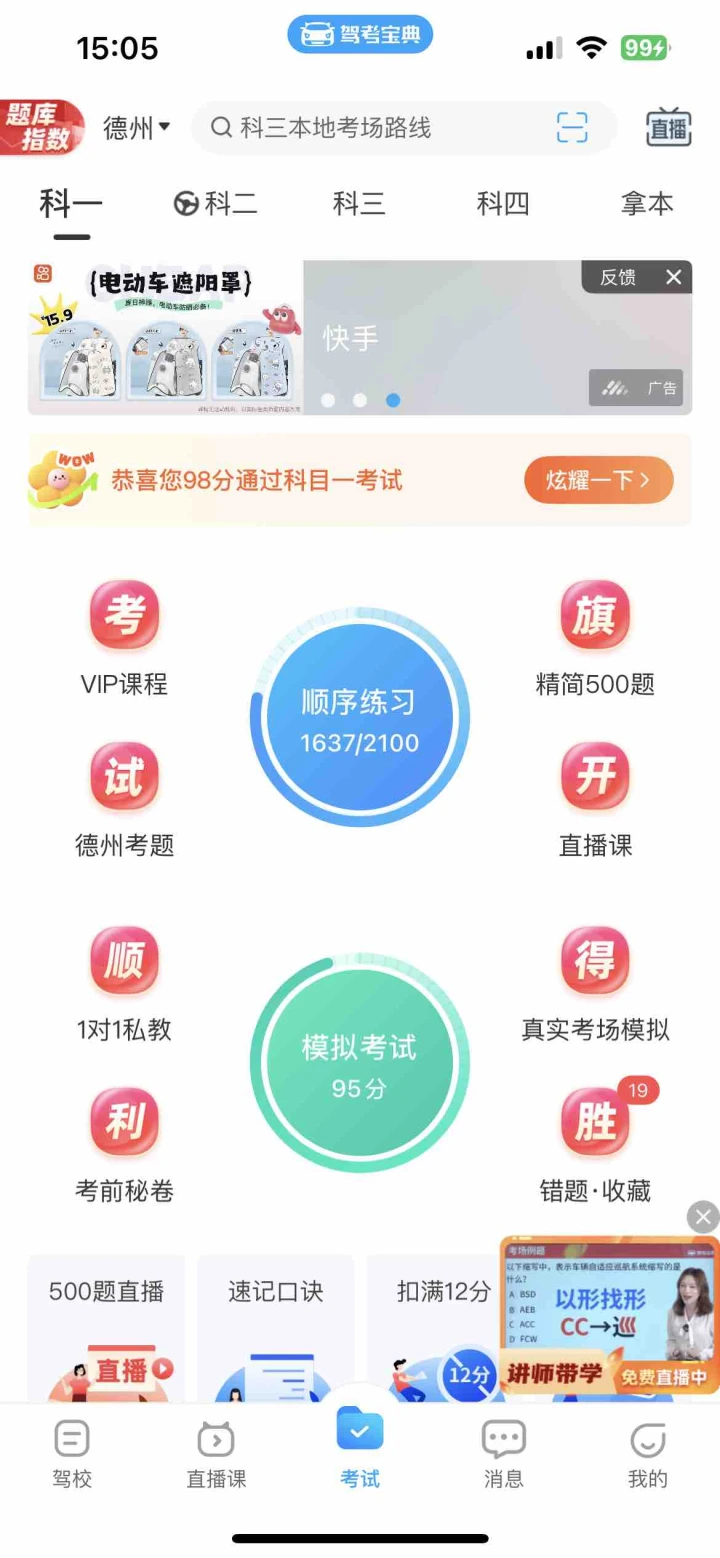The image size is (720, 1558).
Task: Open the 德州 city dropdown
Action: coord(136,128)
